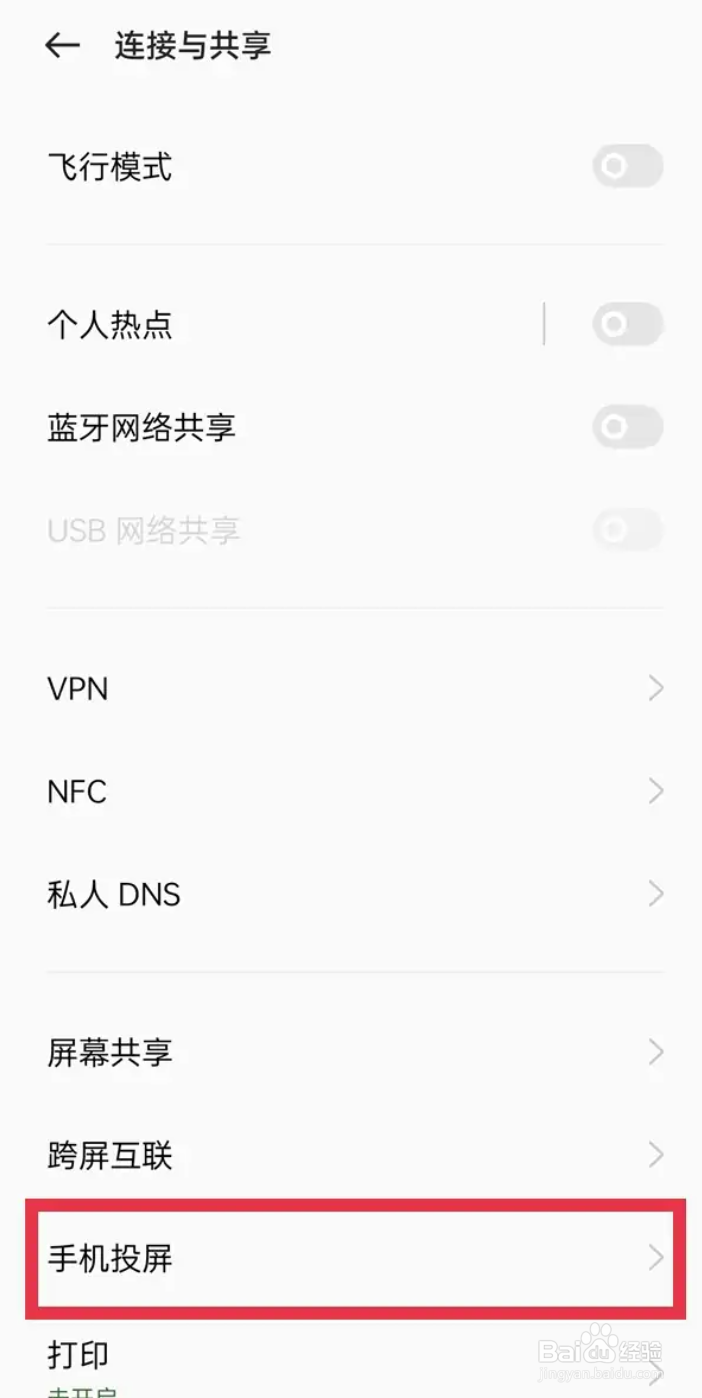Image resolution: width=702 pixels, height=1398 pixels.
Task: Open 打印 settings
Action: click(x=351, y=1360)
